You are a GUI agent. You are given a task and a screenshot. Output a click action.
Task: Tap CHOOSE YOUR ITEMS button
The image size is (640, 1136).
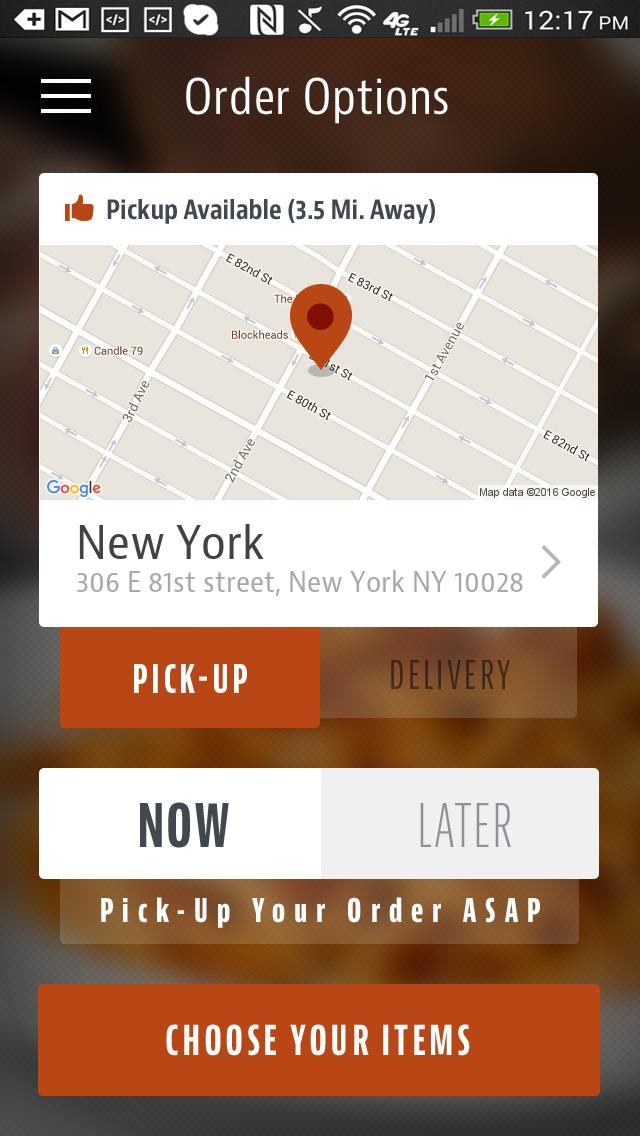318,1040
